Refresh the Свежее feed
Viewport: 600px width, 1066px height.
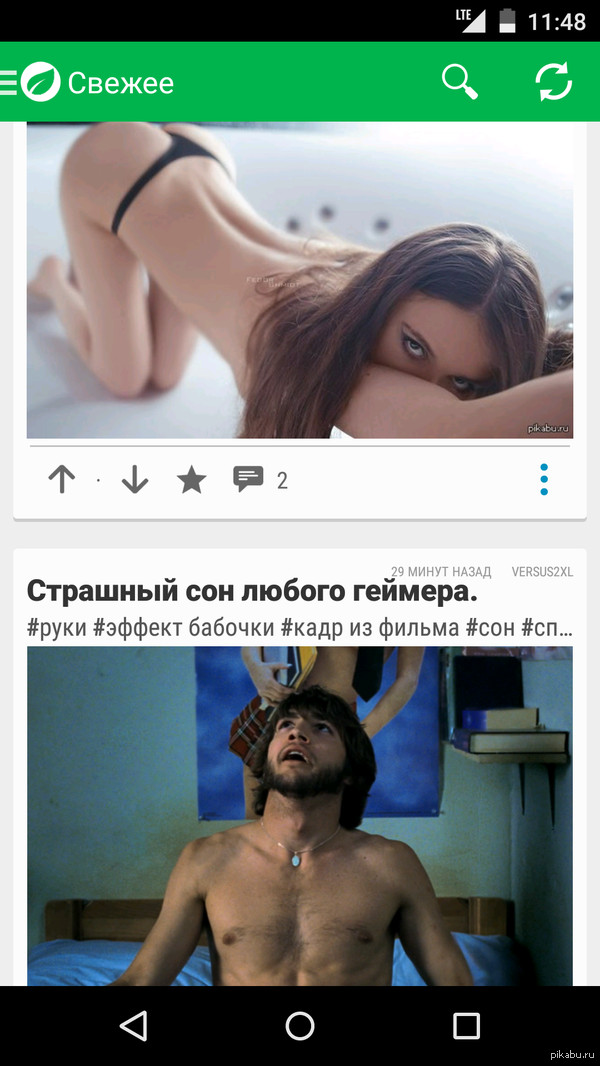(x=553, y=82)
